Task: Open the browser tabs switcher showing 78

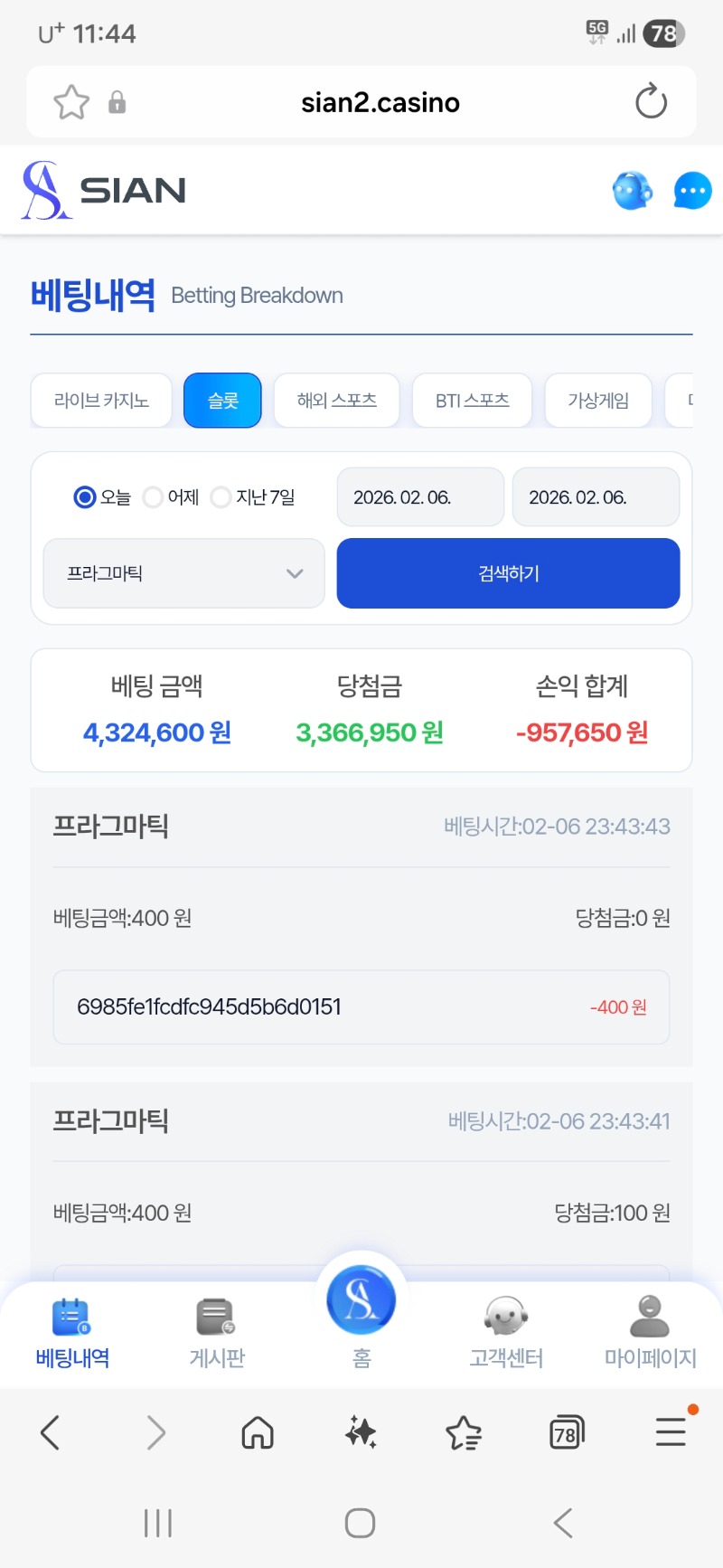Action: (567, 1433)
